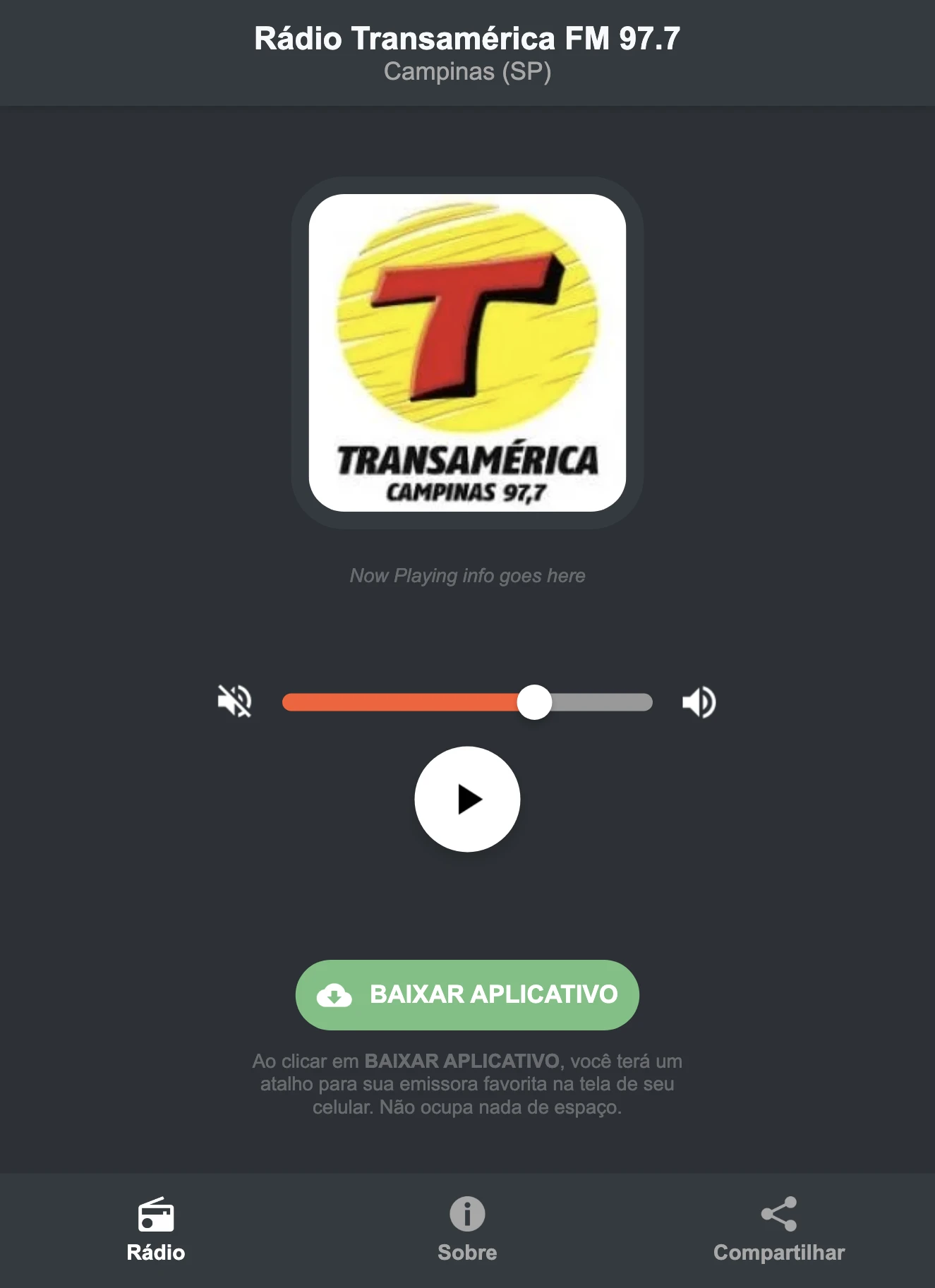Screen dimensions: 935x1288
Task: Start playback with the play button
Action: point(467,798)
